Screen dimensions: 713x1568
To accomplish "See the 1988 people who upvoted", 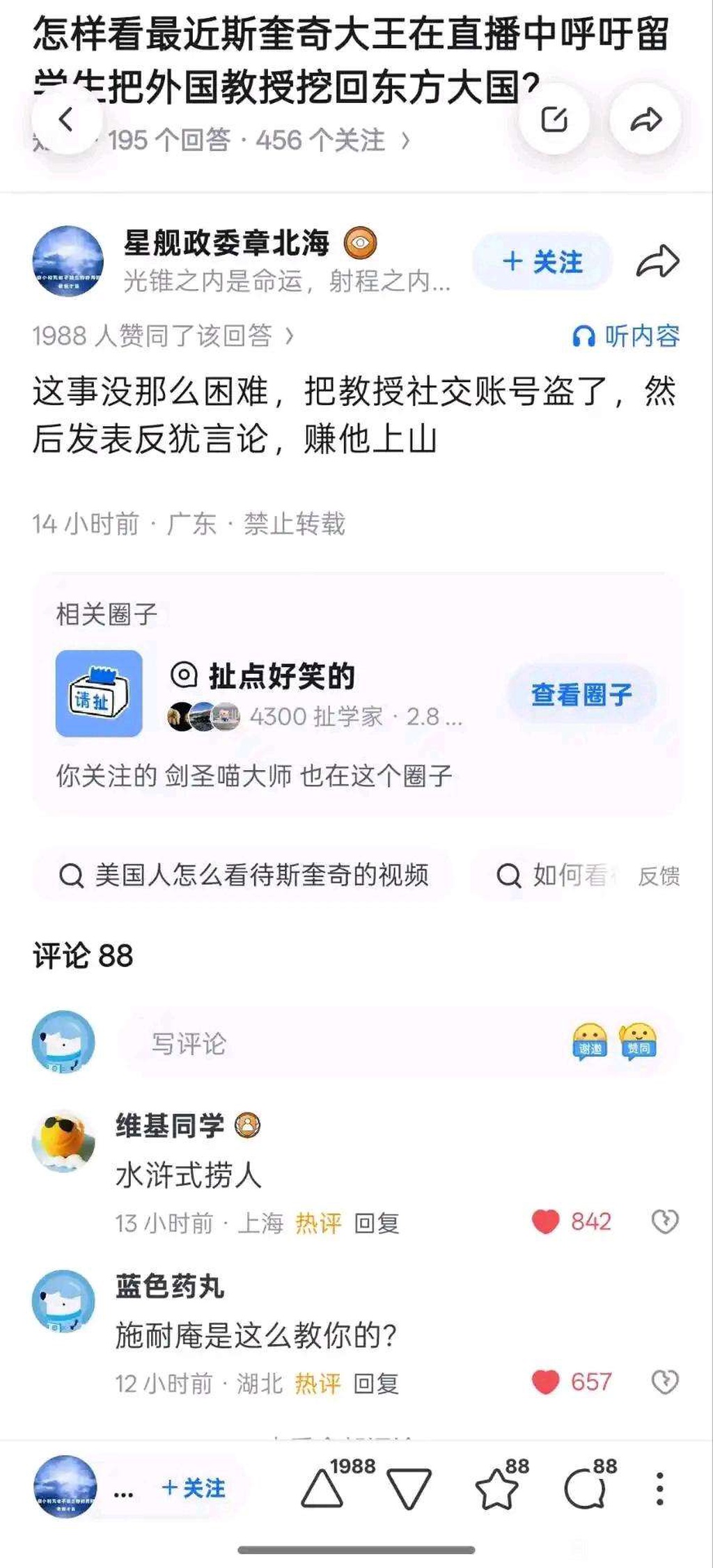I will point(163,336).
